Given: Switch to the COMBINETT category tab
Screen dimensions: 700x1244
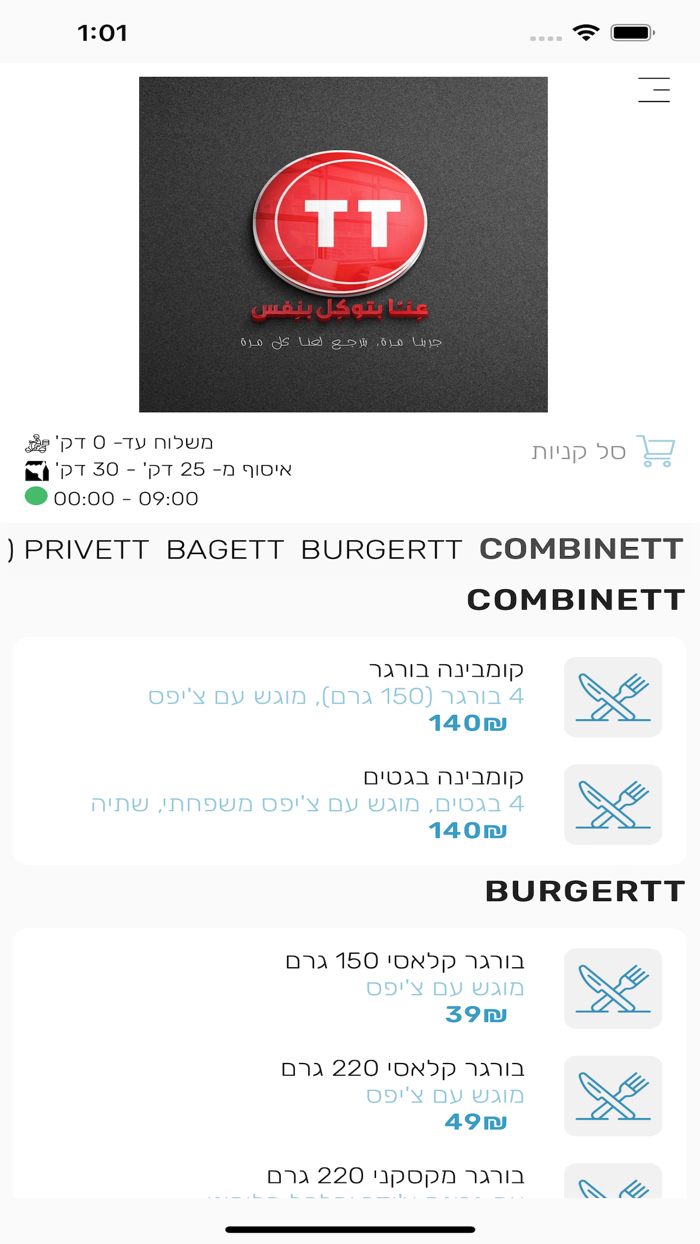Looking at the screenshot, I should (x=581, y=549).
